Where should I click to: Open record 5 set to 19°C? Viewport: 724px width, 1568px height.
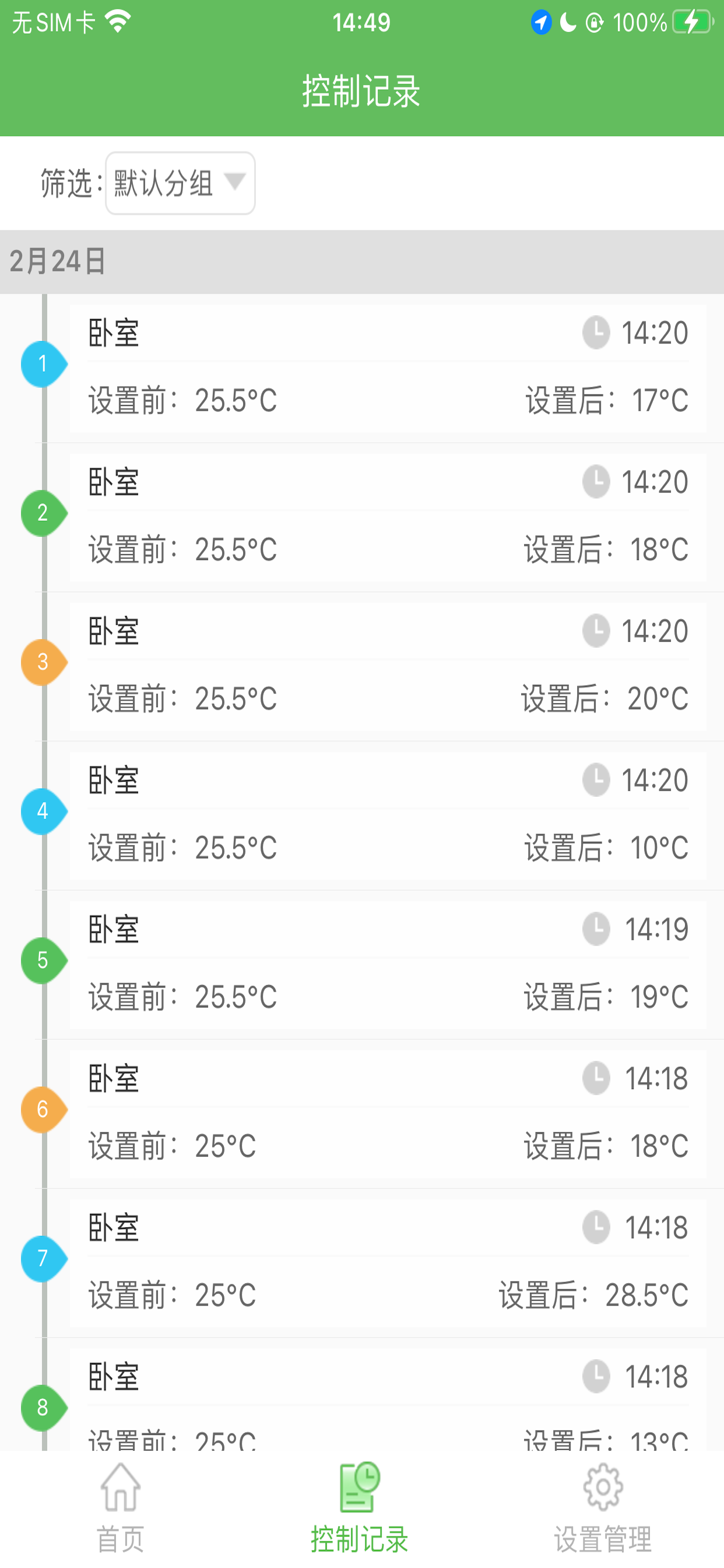point(388,965)
